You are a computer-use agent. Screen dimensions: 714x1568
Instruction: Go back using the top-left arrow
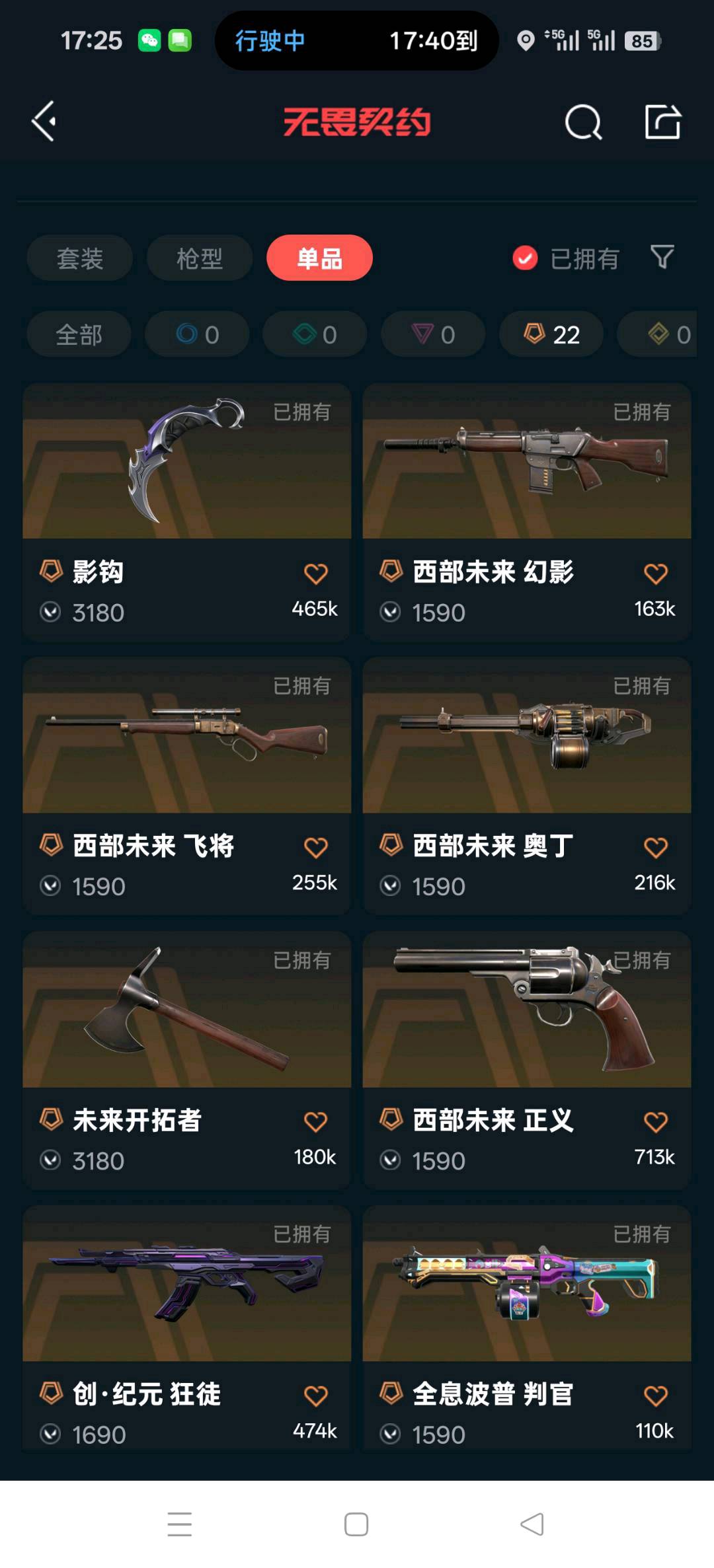click(44, 122)
